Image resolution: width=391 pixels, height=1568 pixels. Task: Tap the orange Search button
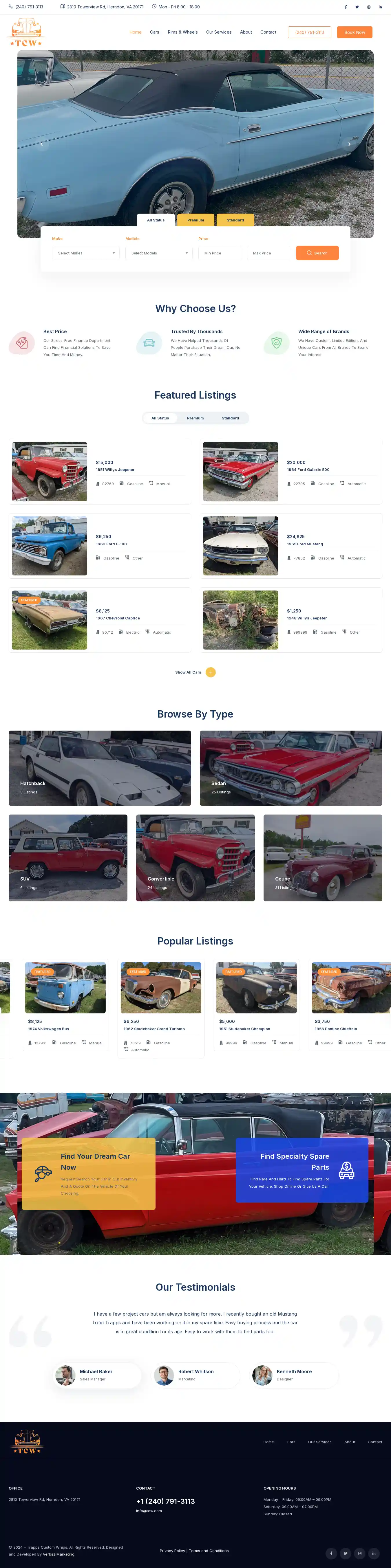pyautogui.click(x=317, y=253)
